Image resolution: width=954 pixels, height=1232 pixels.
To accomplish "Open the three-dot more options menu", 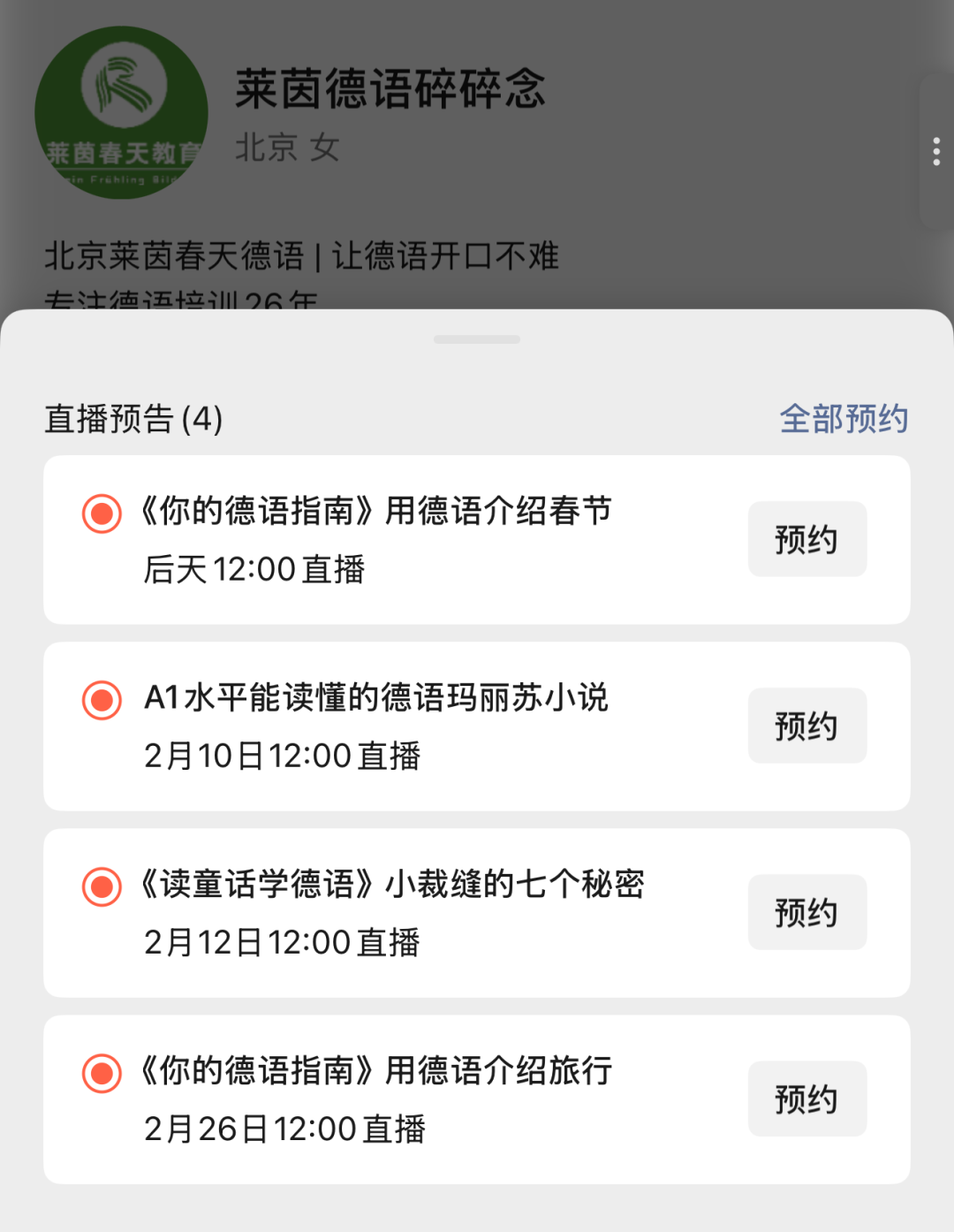I will (x=934, y=151).
